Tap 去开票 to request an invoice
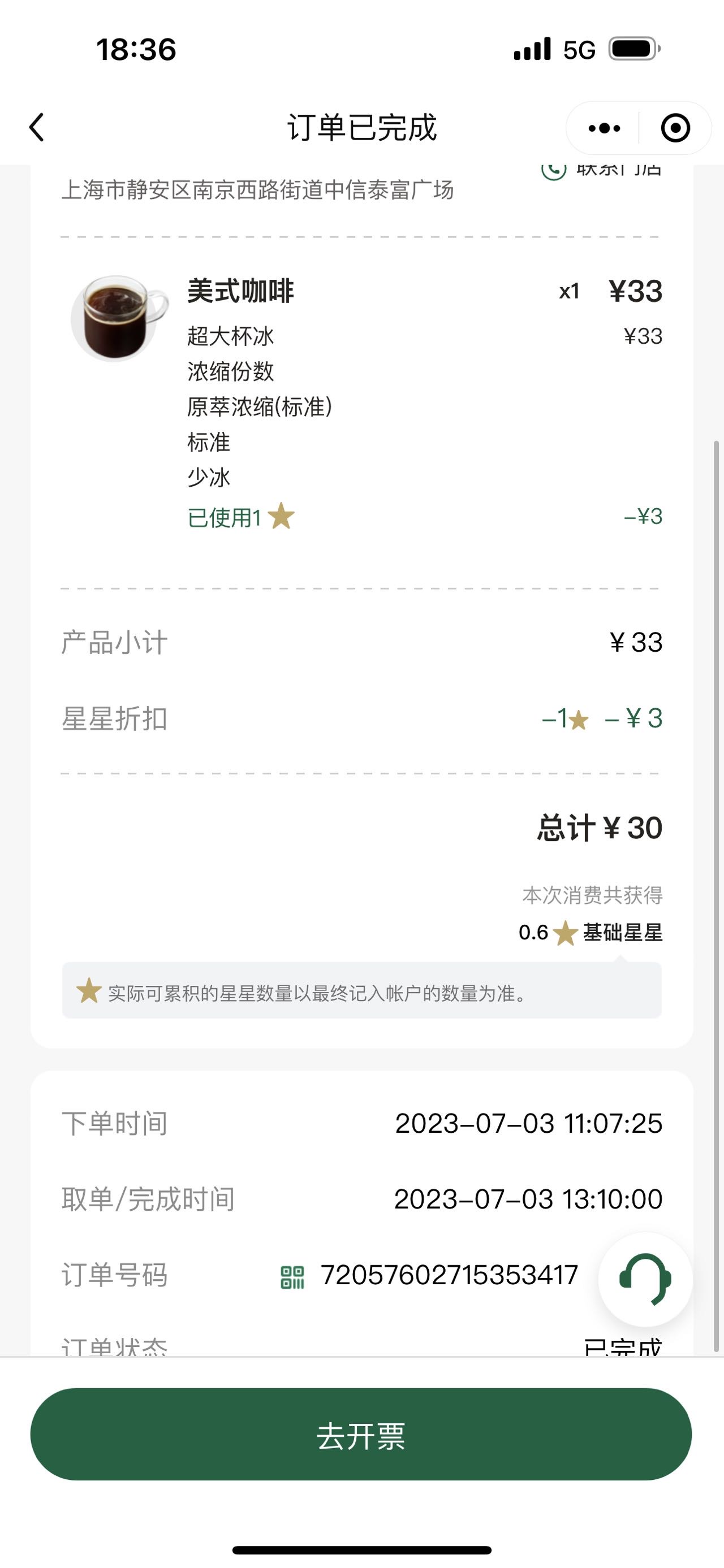The image size is (724, 1568). click(x=361, y=1434)
